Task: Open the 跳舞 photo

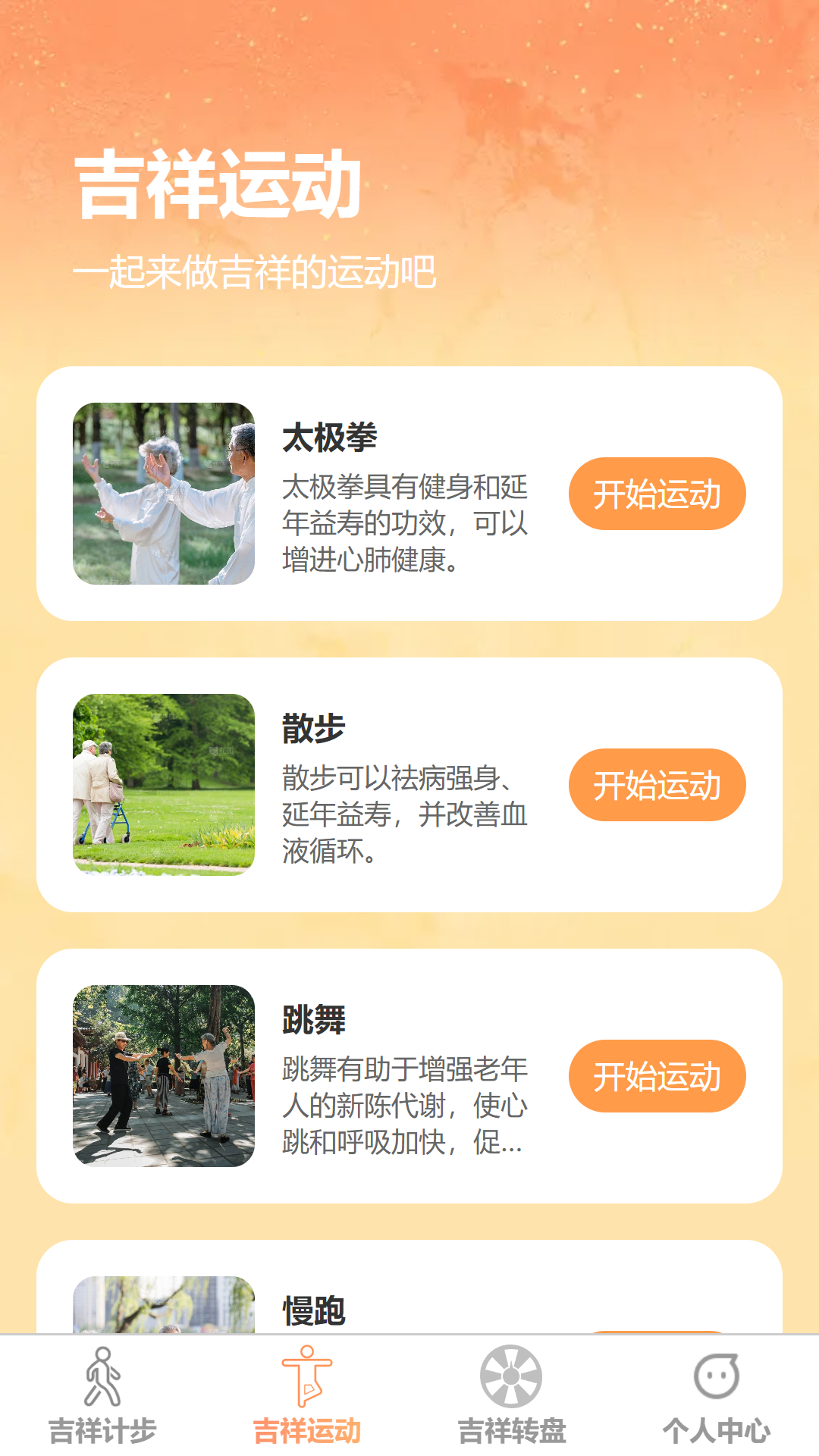Action: coord(164,1076)
